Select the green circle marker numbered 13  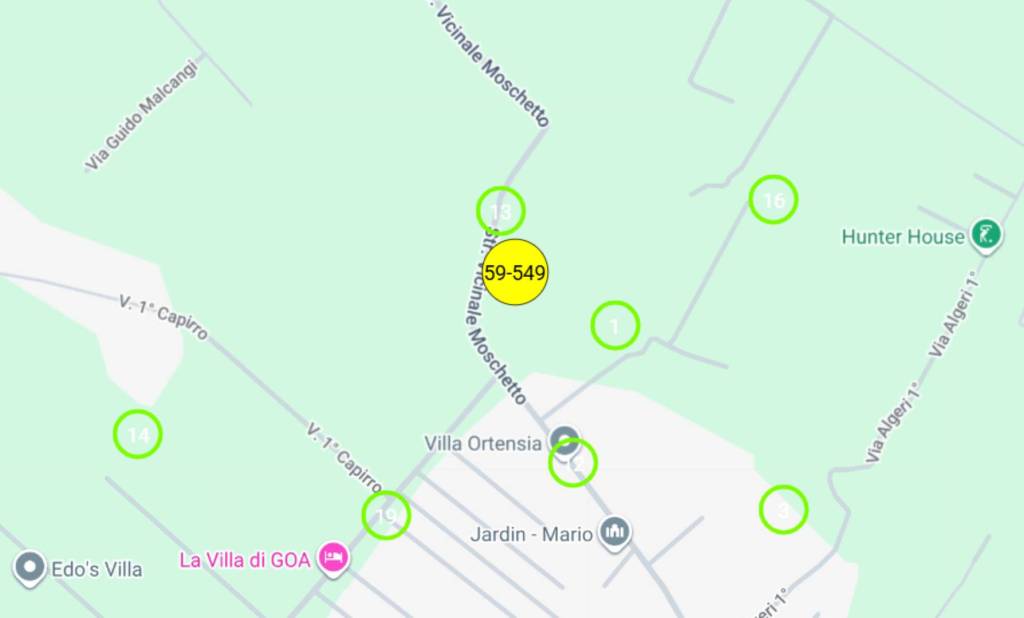tap(500, 211)
